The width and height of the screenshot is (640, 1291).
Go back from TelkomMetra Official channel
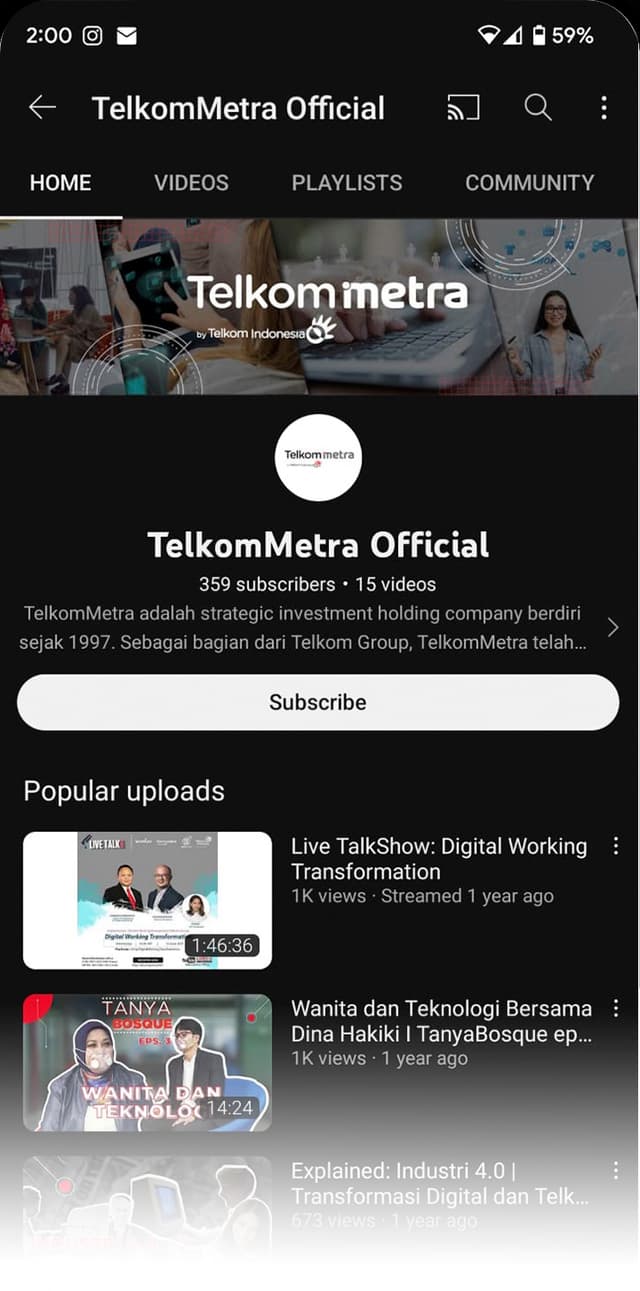42,108
